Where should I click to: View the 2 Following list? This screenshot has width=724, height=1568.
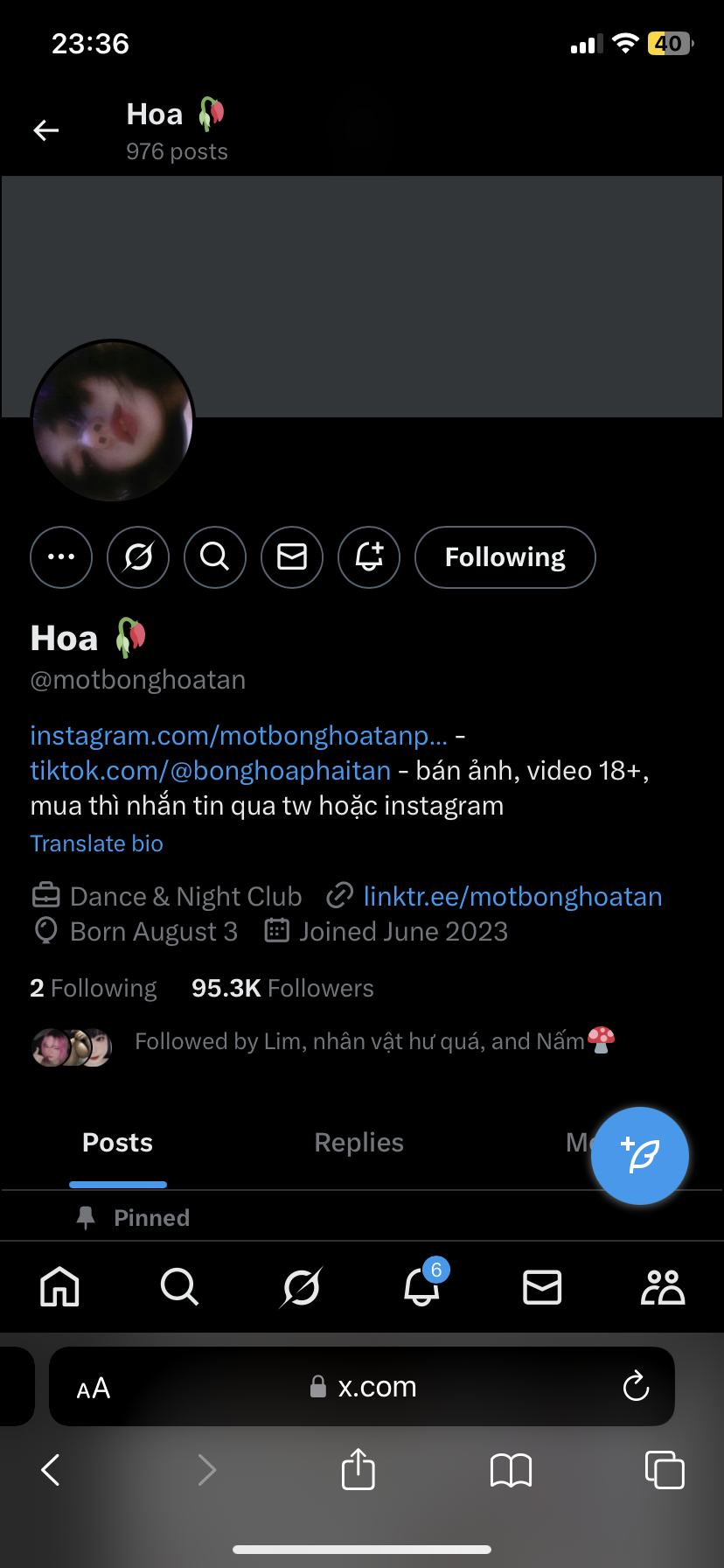(x=94, y=988)
